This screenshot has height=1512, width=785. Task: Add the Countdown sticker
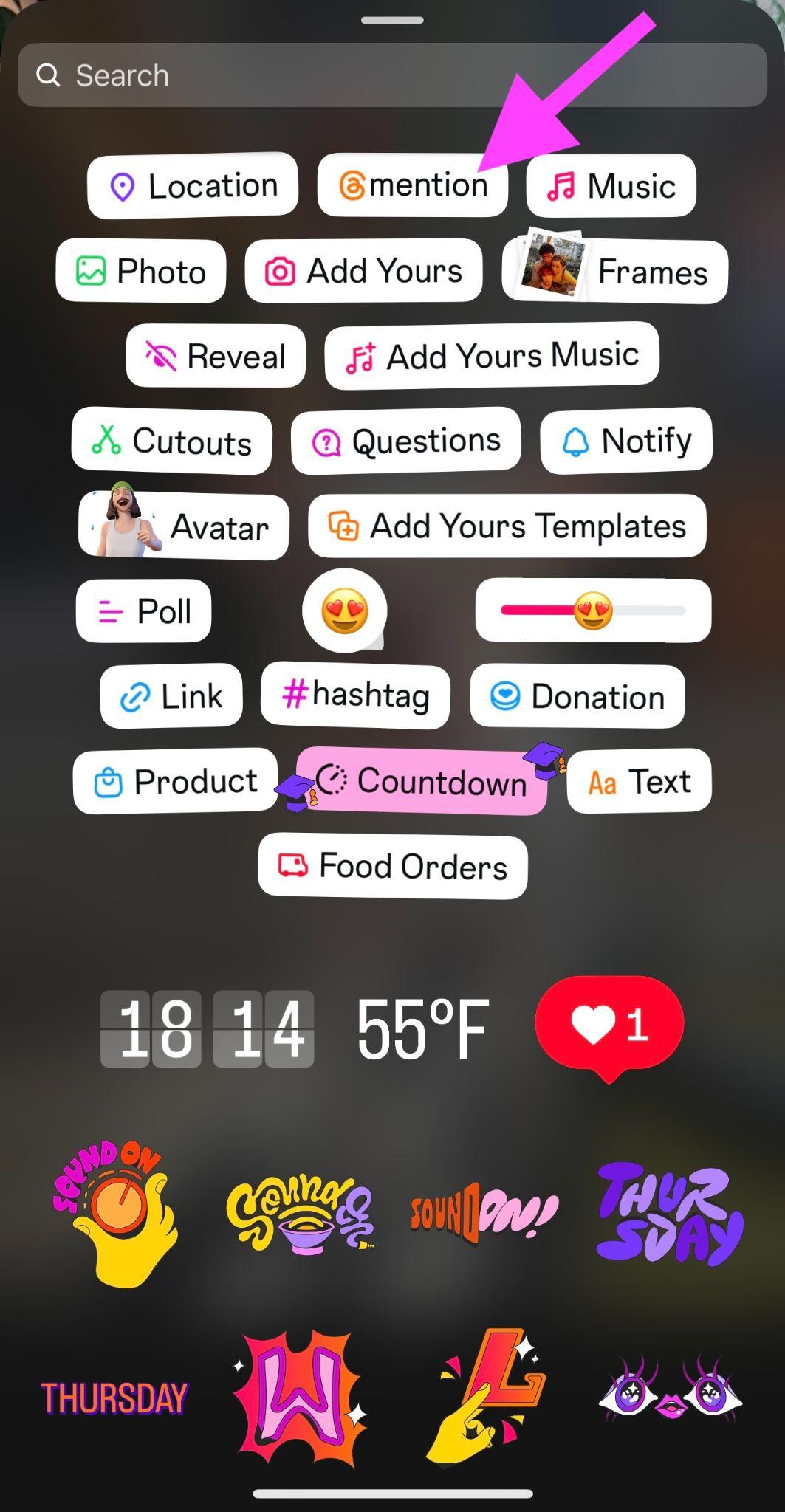(x=421, y=782)
